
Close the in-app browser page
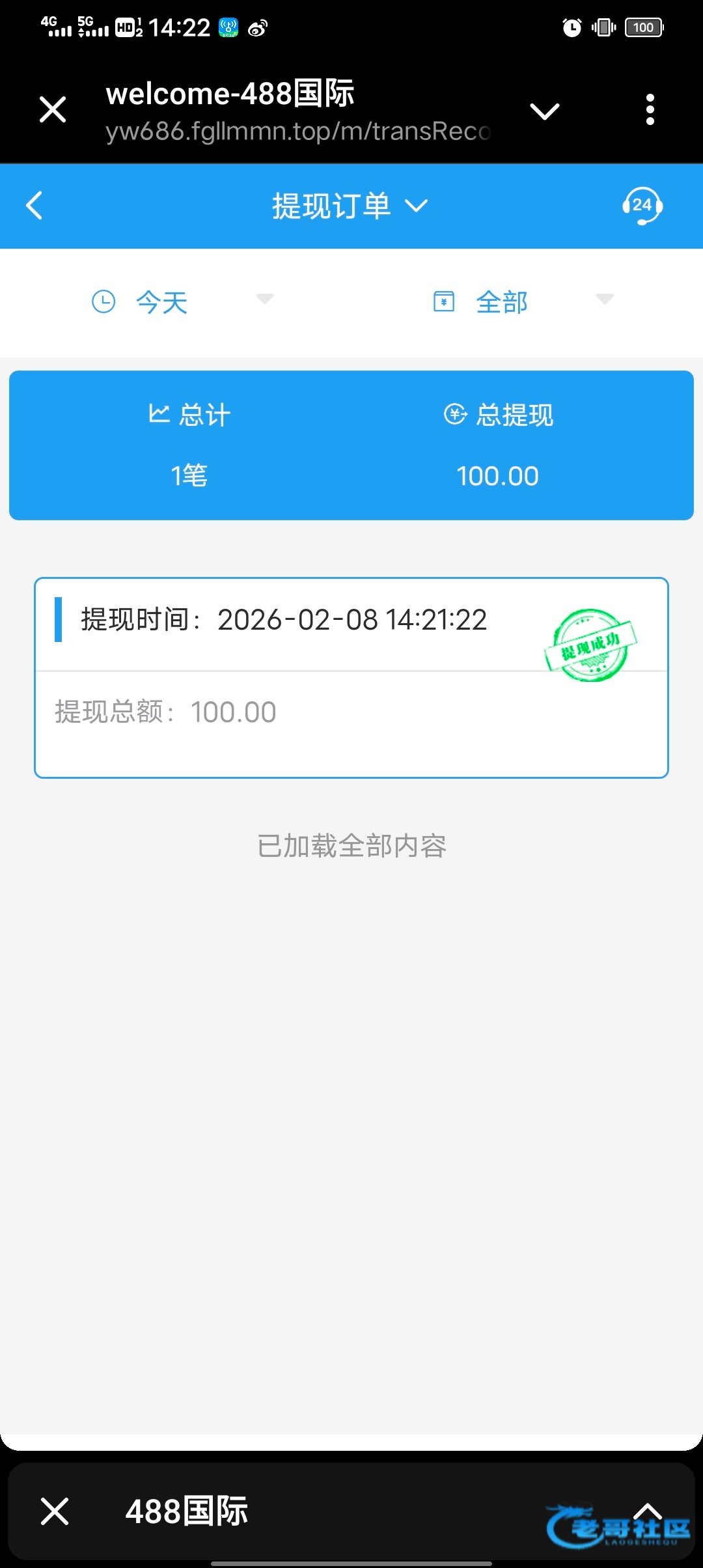[53, 109]
